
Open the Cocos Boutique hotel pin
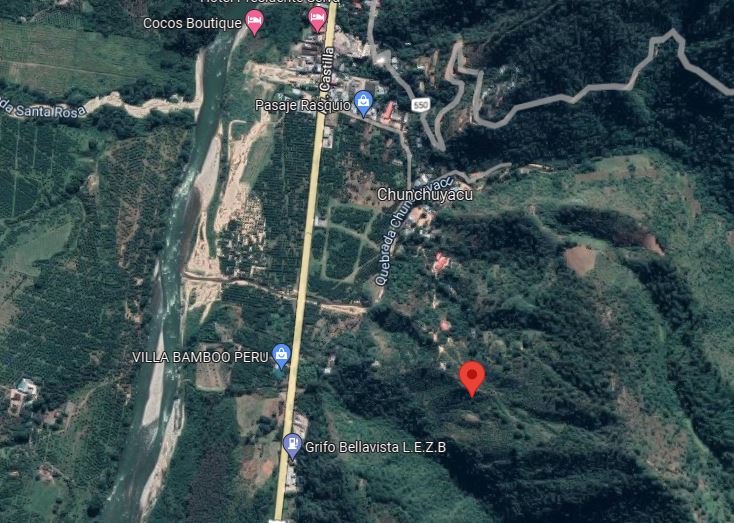coord(255,21)
